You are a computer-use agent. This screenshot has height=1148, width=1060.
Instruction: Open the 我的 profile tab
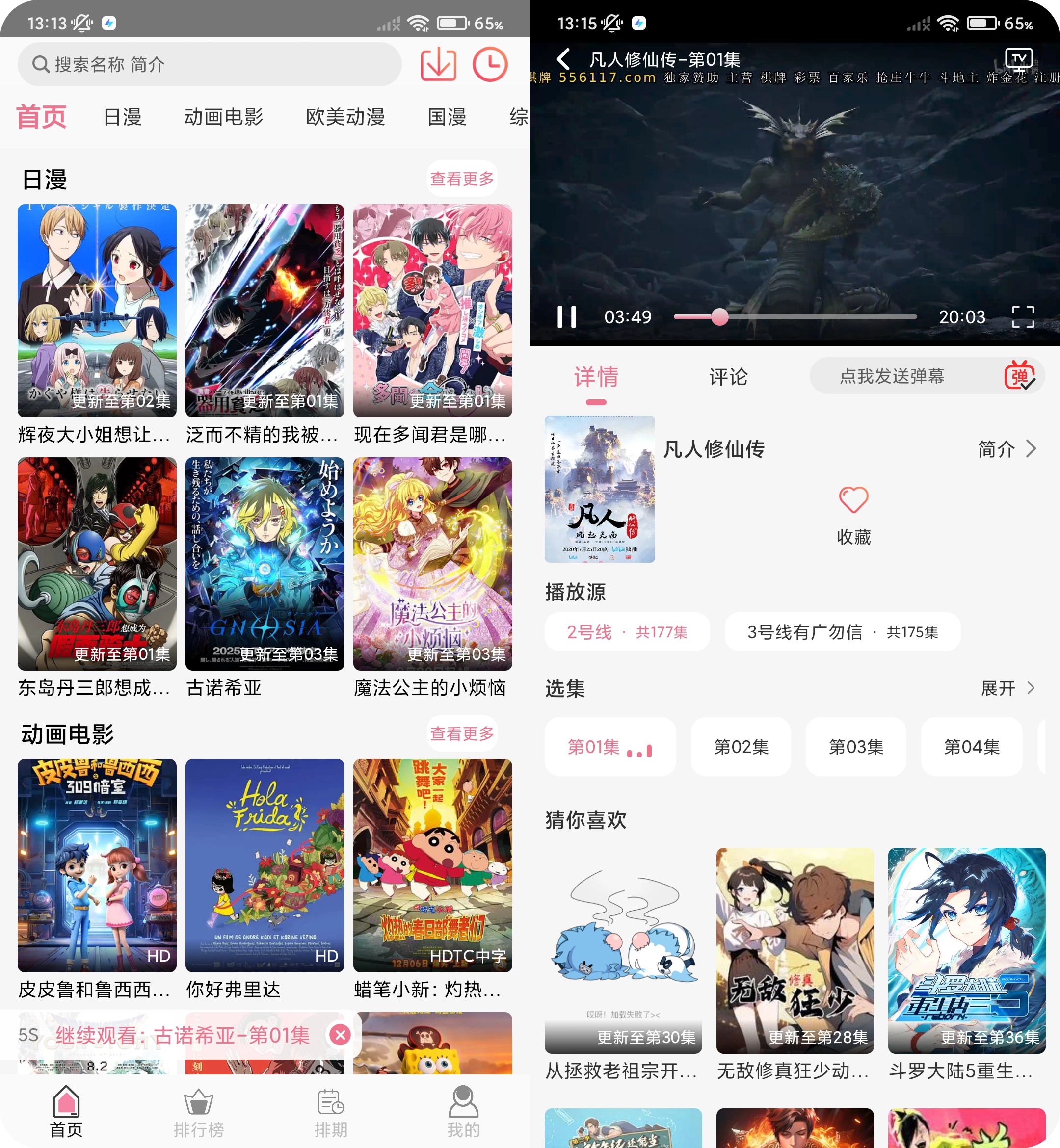[x=463, y=1113]
